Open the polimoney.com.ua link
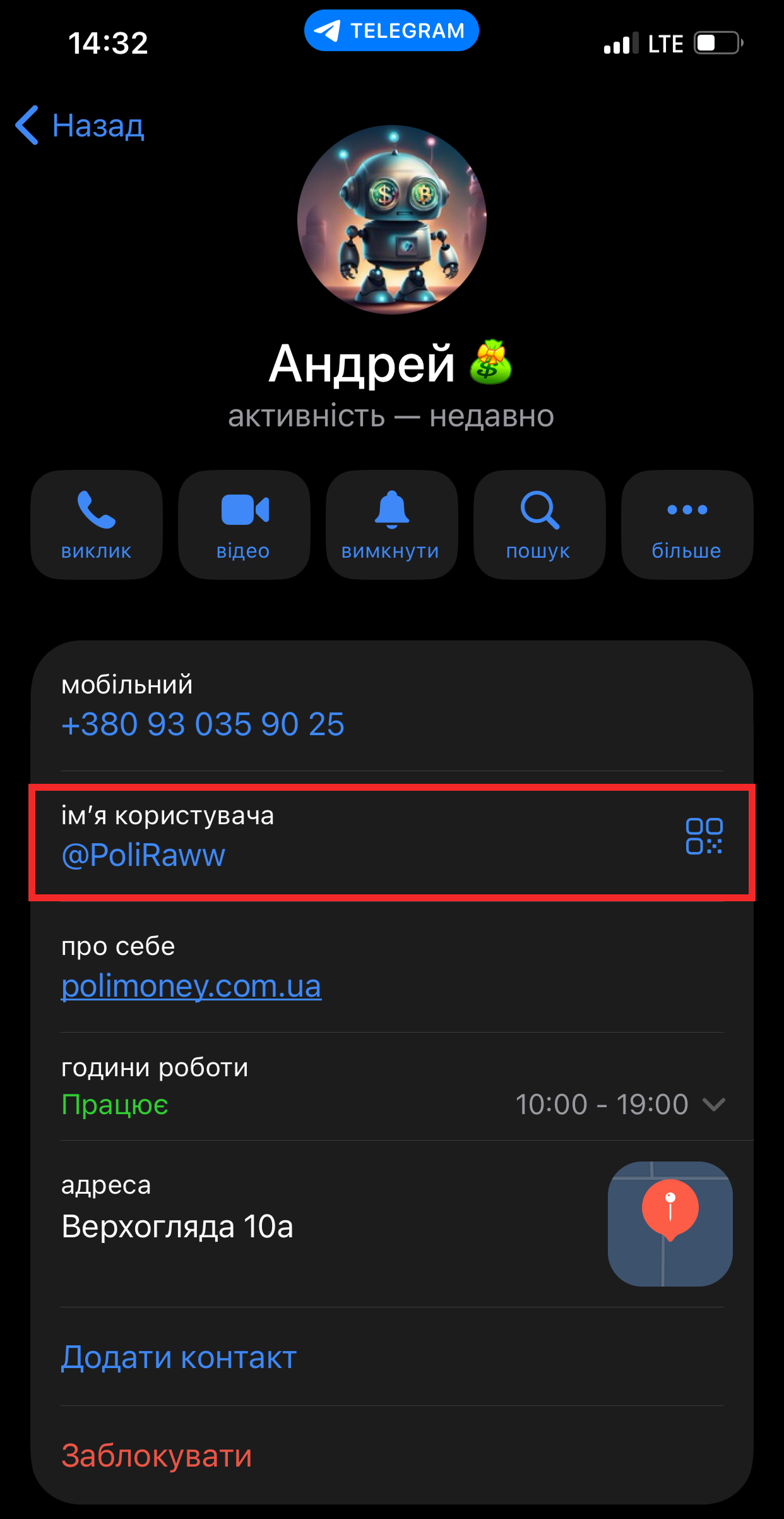Image resolution: width=784 pixels, height=1519 pixels. point(191,986)
